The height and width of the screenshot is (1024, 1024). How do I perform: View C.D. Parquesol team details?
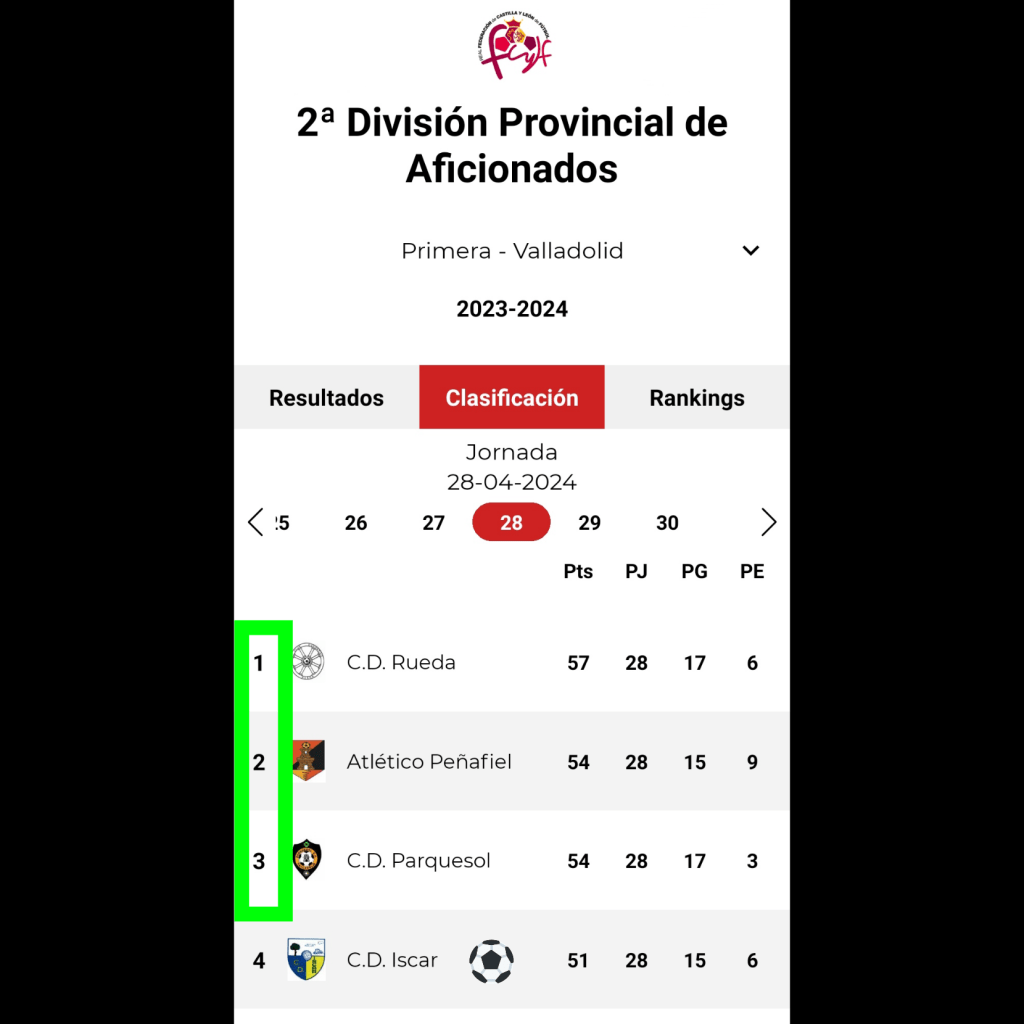[418, 861]
